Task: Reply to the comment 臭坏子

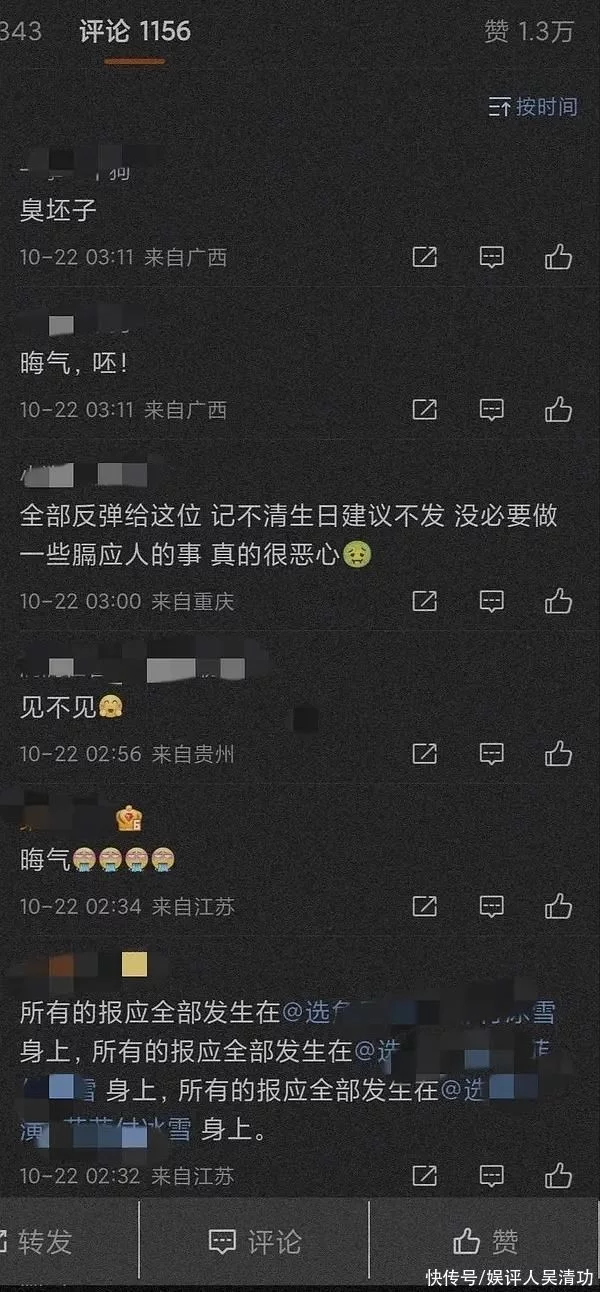Action: [491, 257]
